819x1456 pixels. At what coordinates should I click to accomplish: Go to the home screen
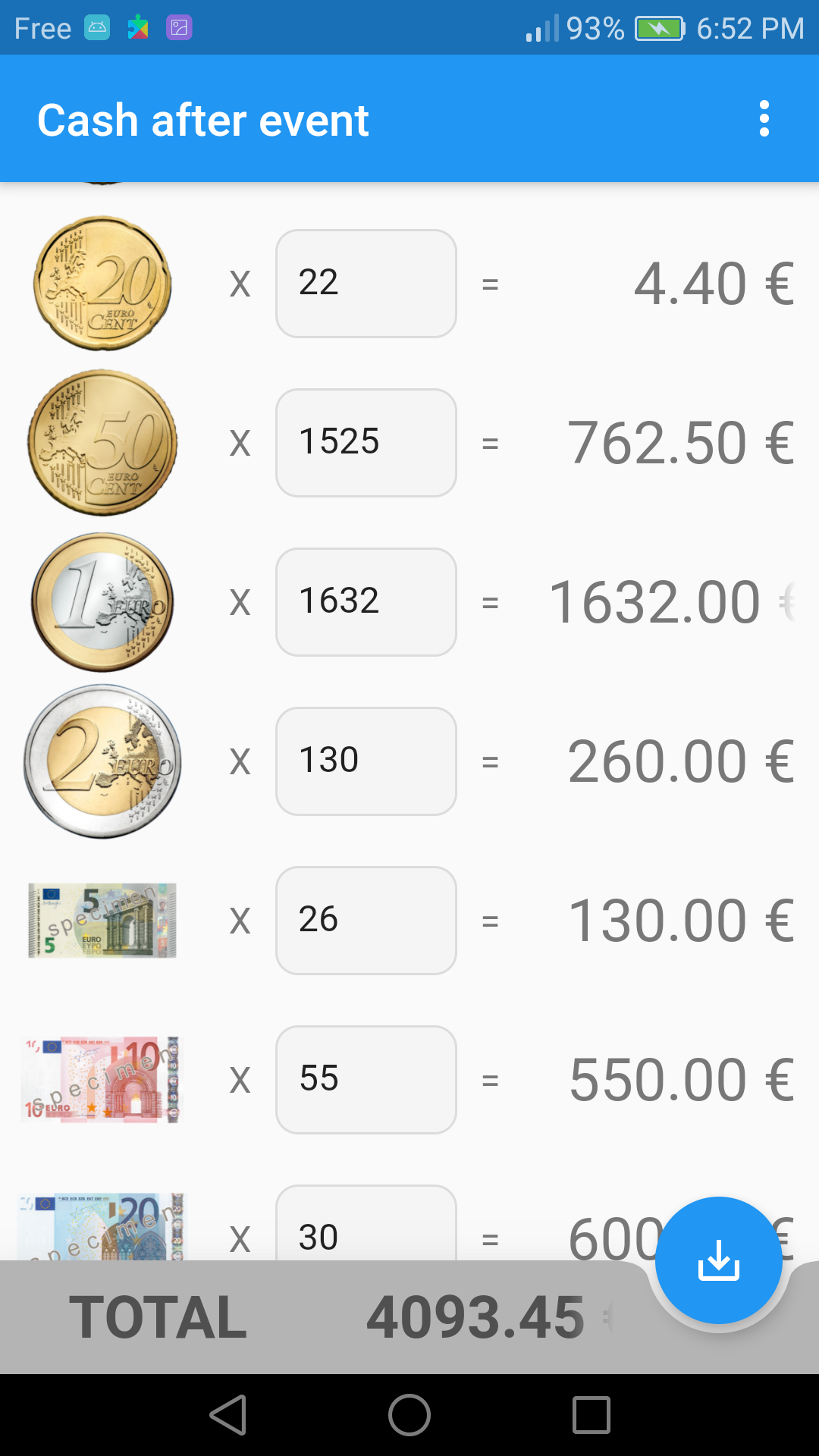409,1415
